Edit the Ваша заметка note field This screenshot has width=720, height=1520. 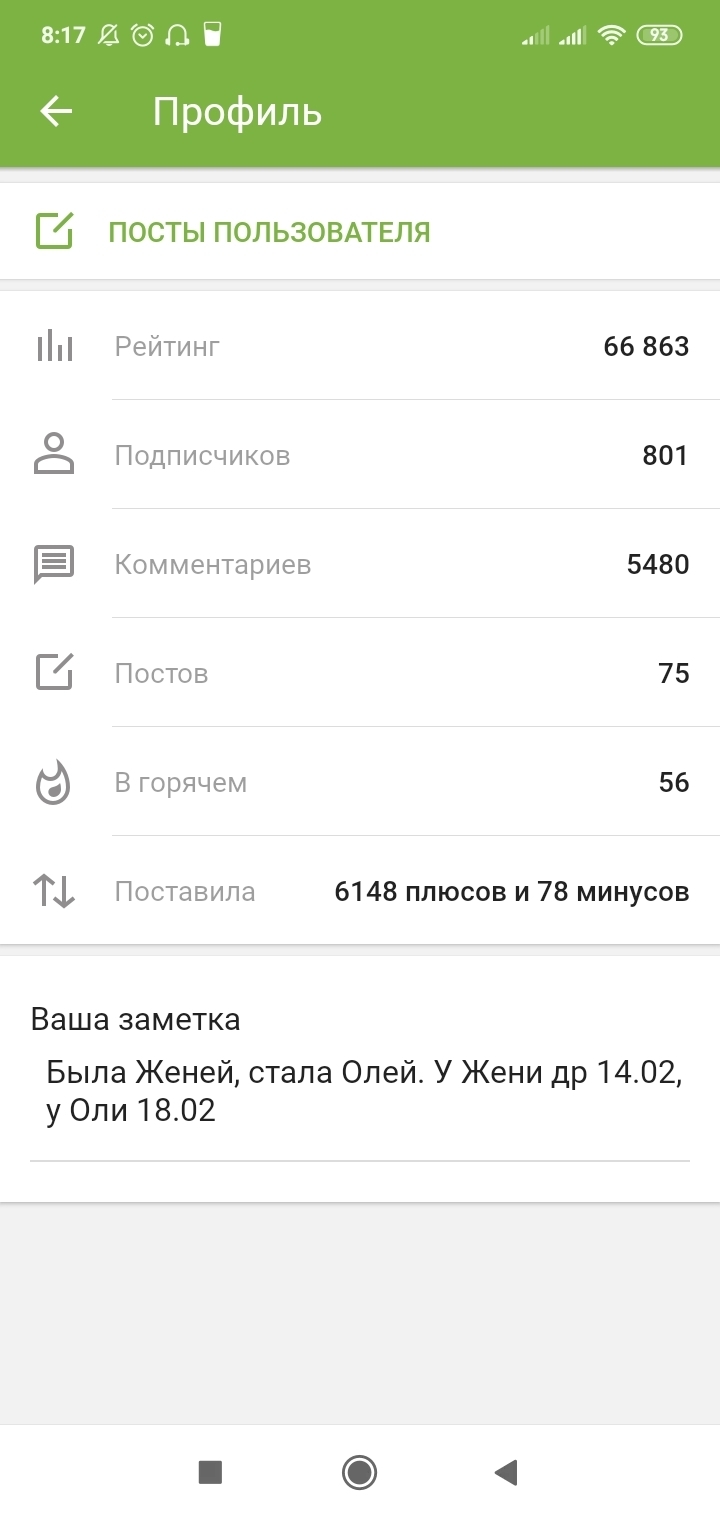pyautogui.click(x=360, y=1093)
